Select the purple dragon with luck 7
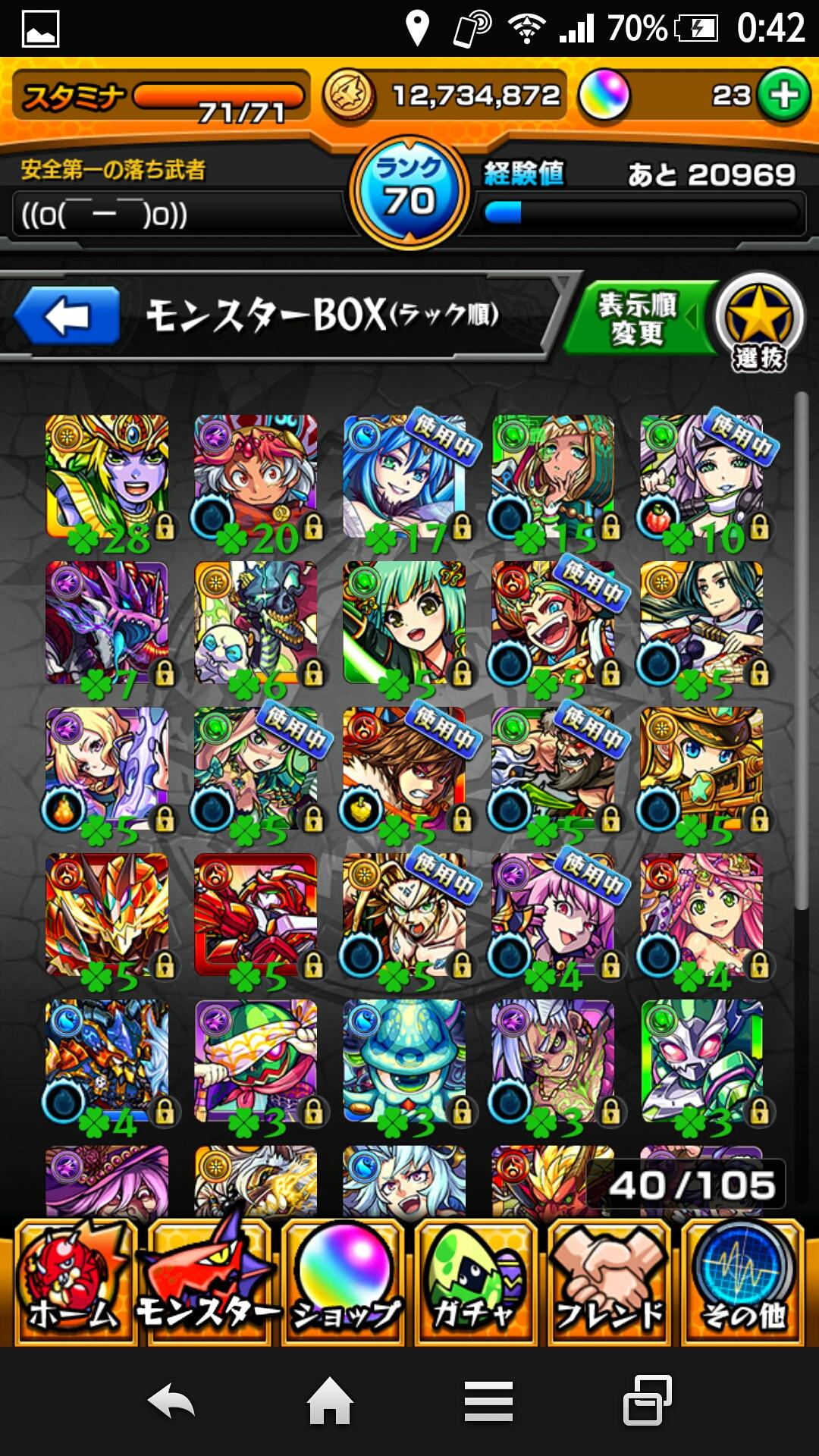 tap(107, 624)
